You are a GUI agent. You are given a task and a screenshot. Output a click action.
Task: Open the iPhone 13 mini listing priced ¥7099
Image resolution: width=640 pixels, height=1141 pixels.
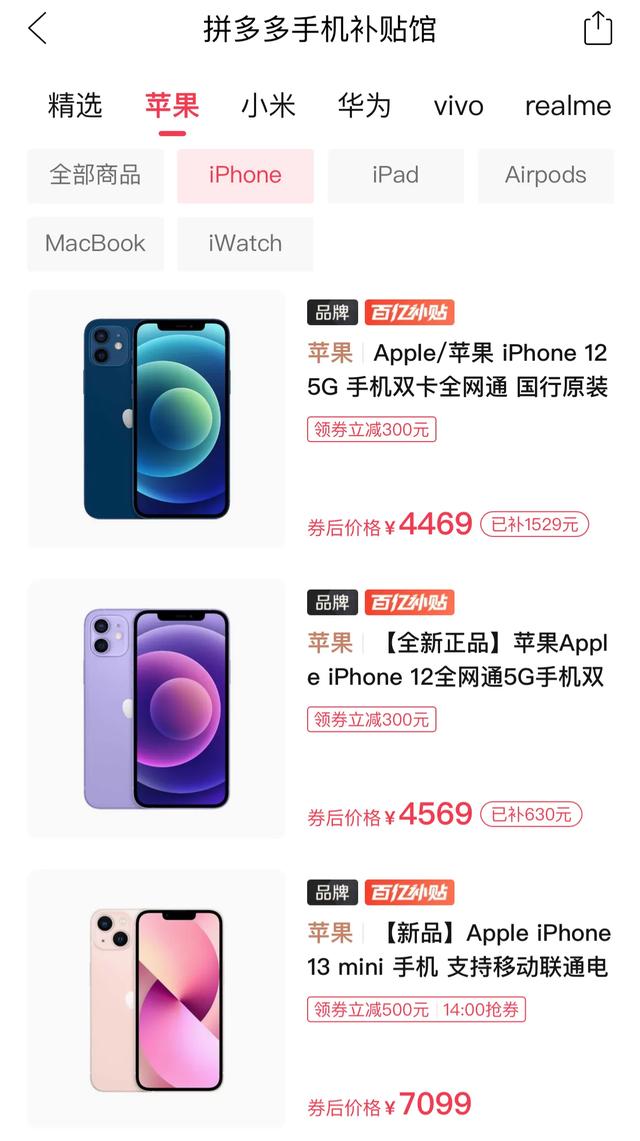pos(320,998)
